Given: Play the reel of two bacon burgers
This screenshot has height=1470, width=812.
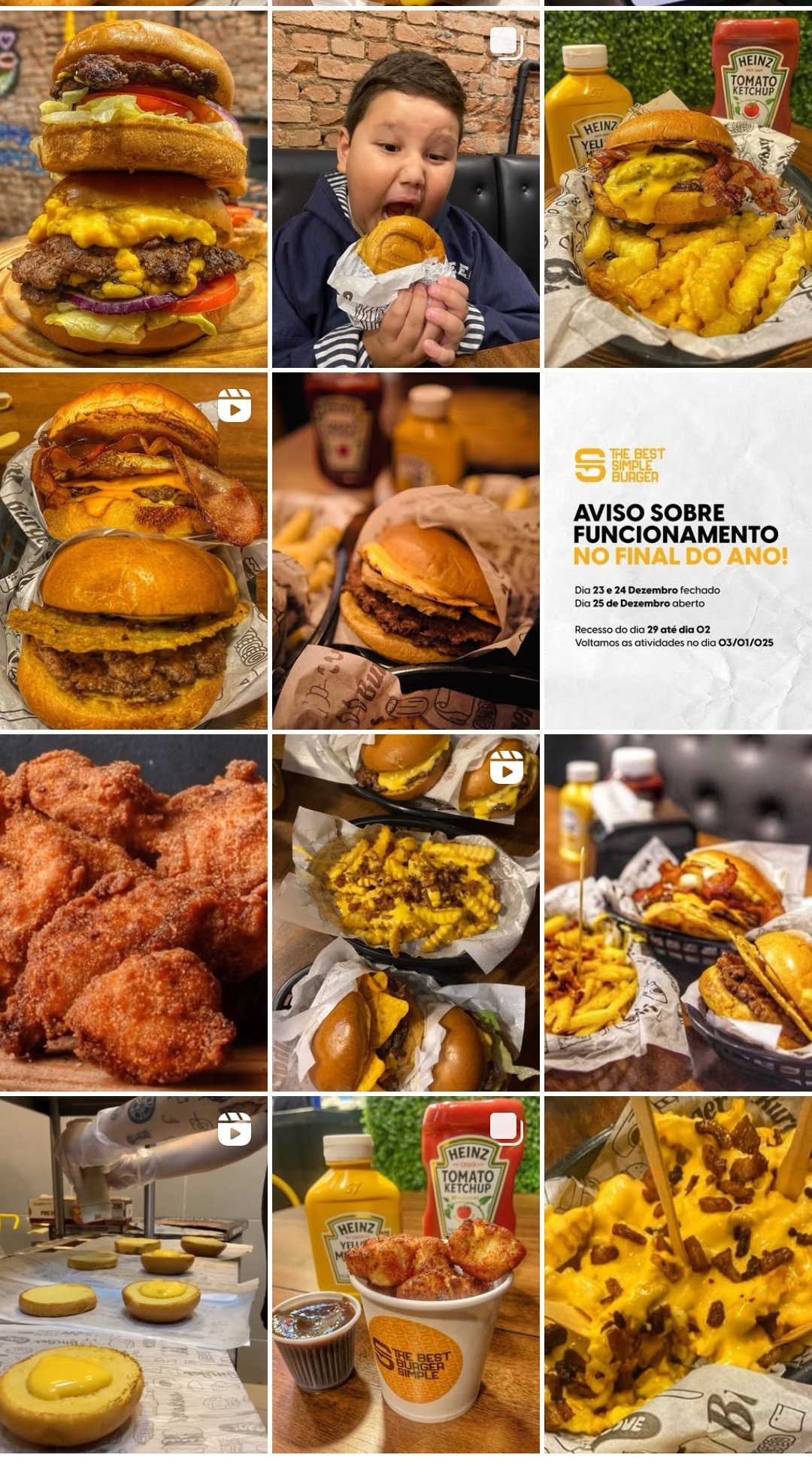Looking at the screenshot, I should pos(134,551).
